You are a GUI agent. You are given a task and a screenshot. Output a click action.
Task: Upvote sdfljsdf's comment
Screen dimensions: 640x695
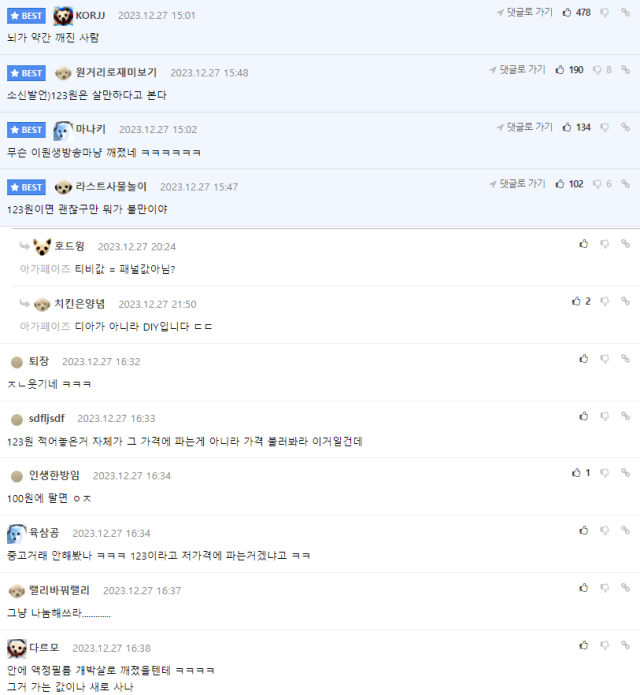[584, 416]
